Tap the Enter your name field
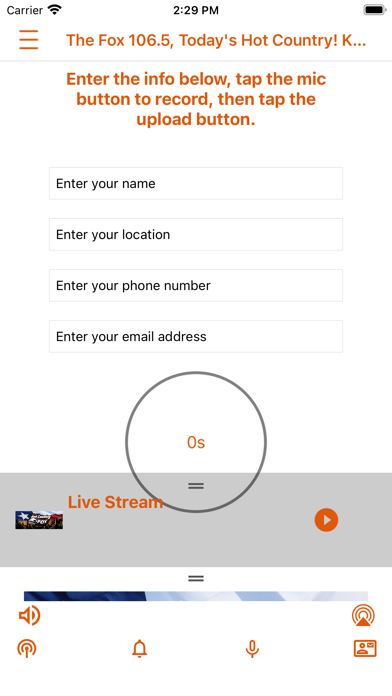The height and width of the screenshot is (696, 392). (196, 183)
